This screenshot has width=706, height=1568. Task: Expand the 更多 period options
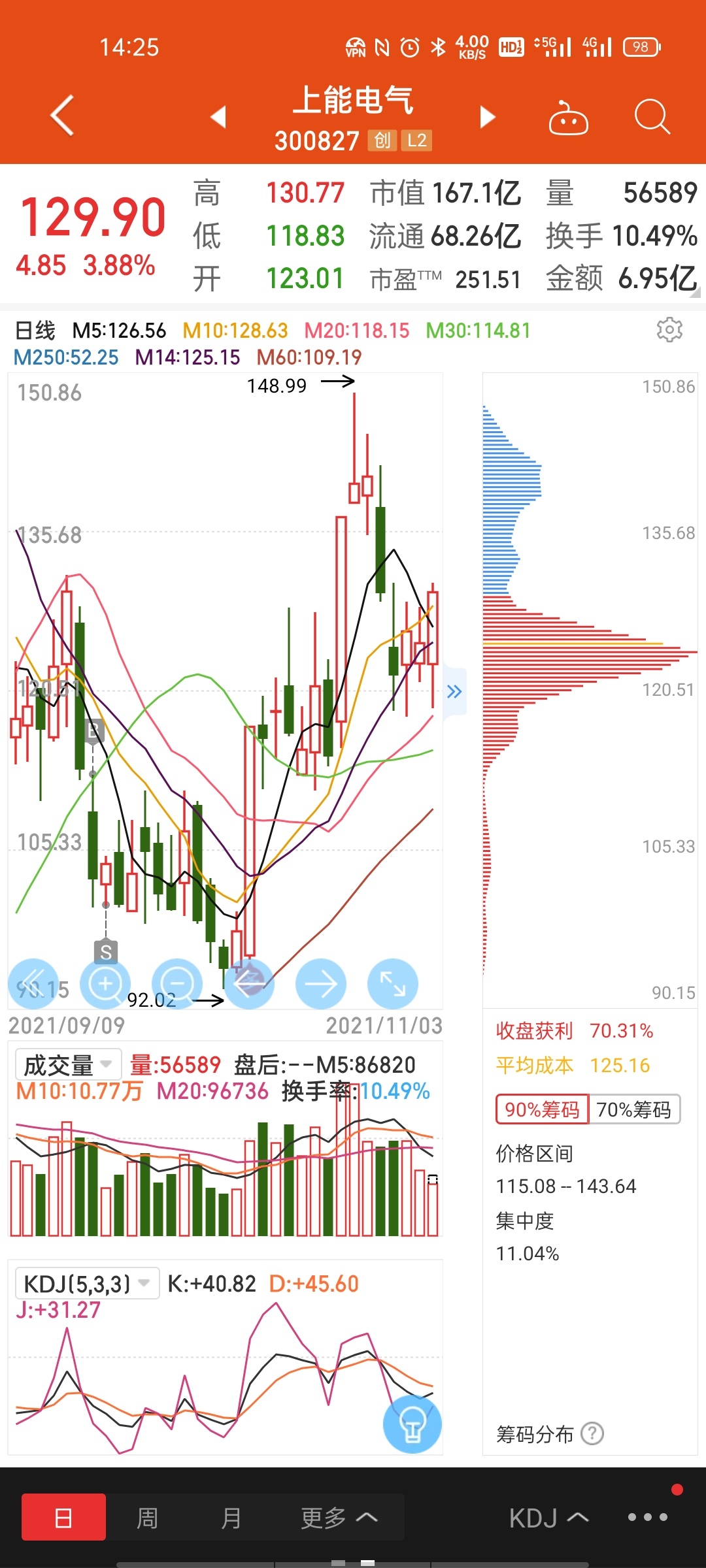pos(339,1518)
